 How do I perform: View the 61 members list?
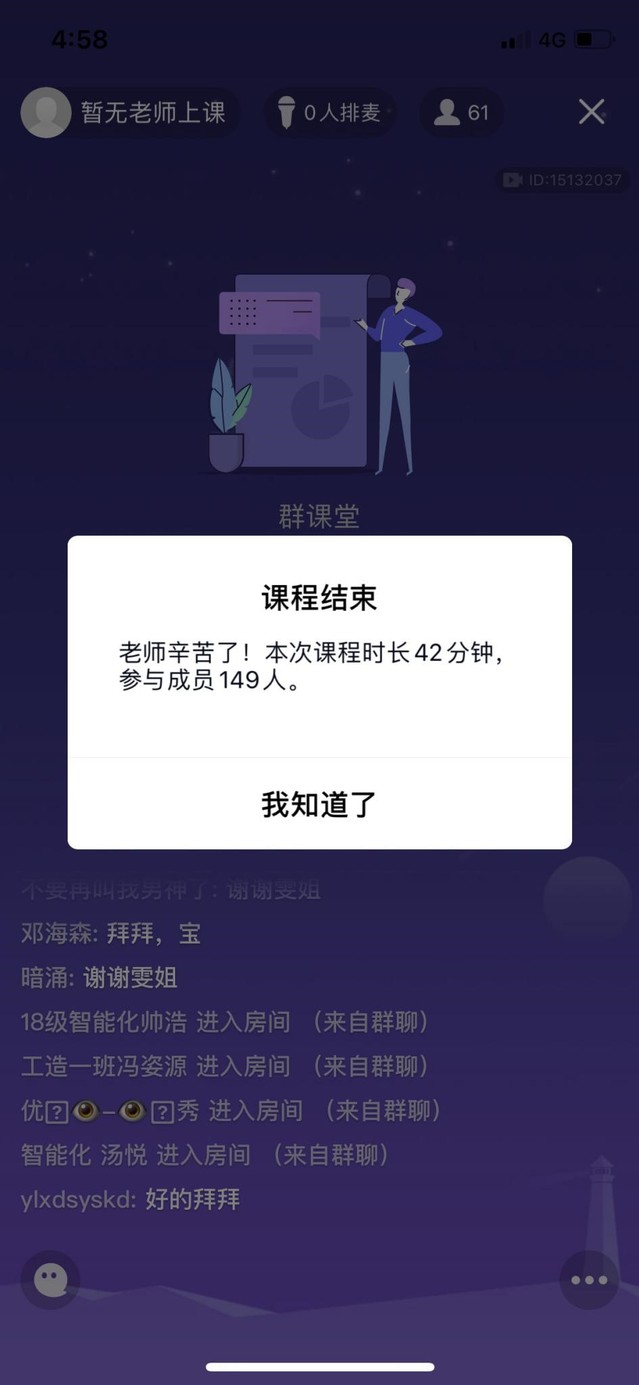[x=462, y=113]
